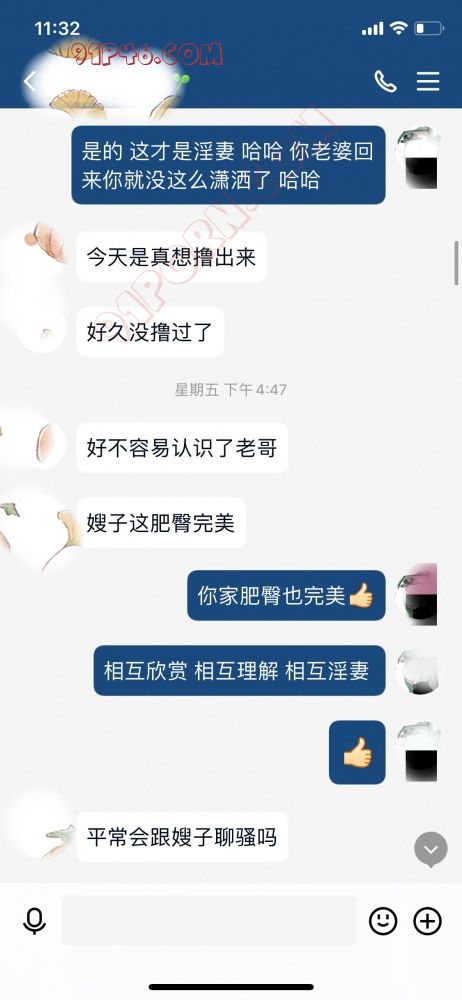Focus the message text field
This screenshot has width=462, height=1000.
pyautogui.click(x=209, y=920)
